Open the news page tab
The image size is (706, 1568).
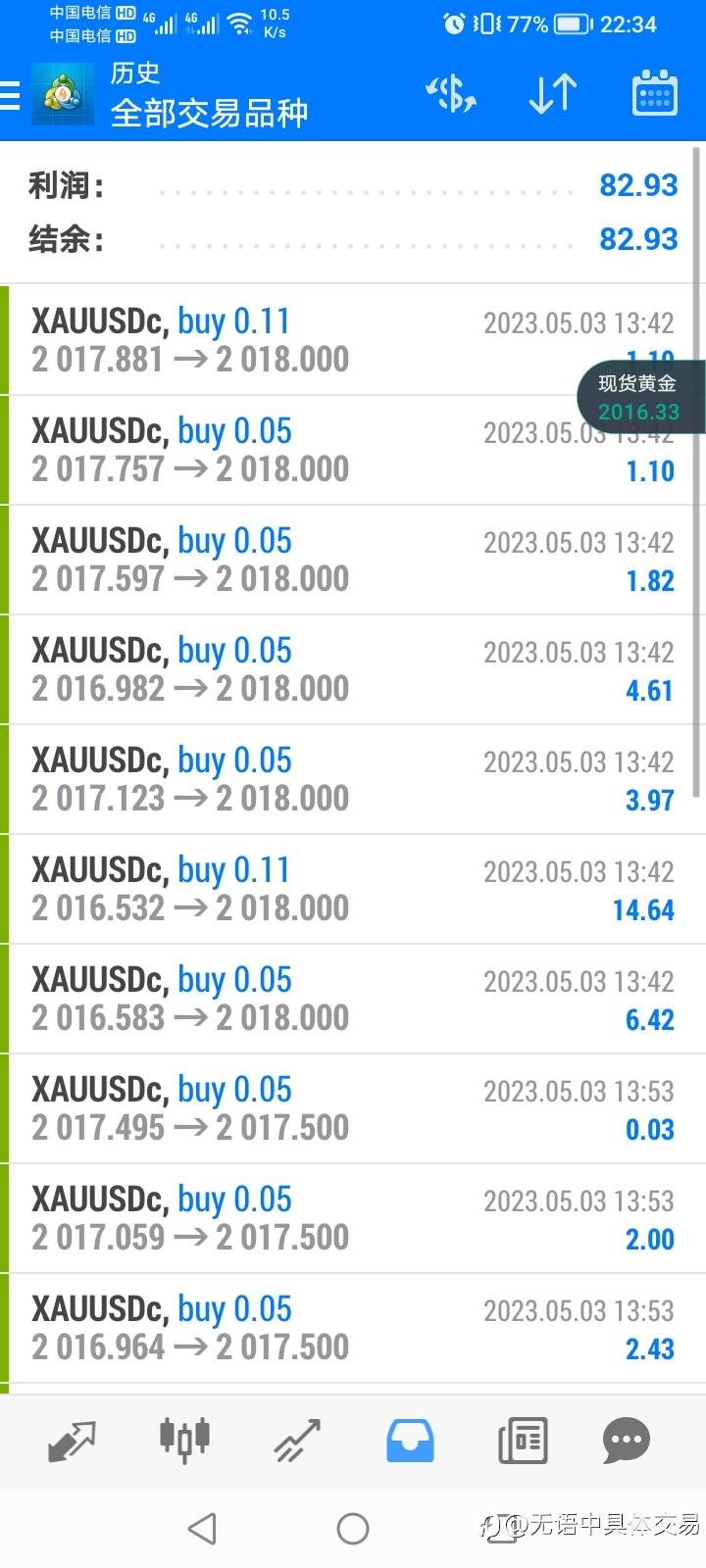coord(523,1441)
